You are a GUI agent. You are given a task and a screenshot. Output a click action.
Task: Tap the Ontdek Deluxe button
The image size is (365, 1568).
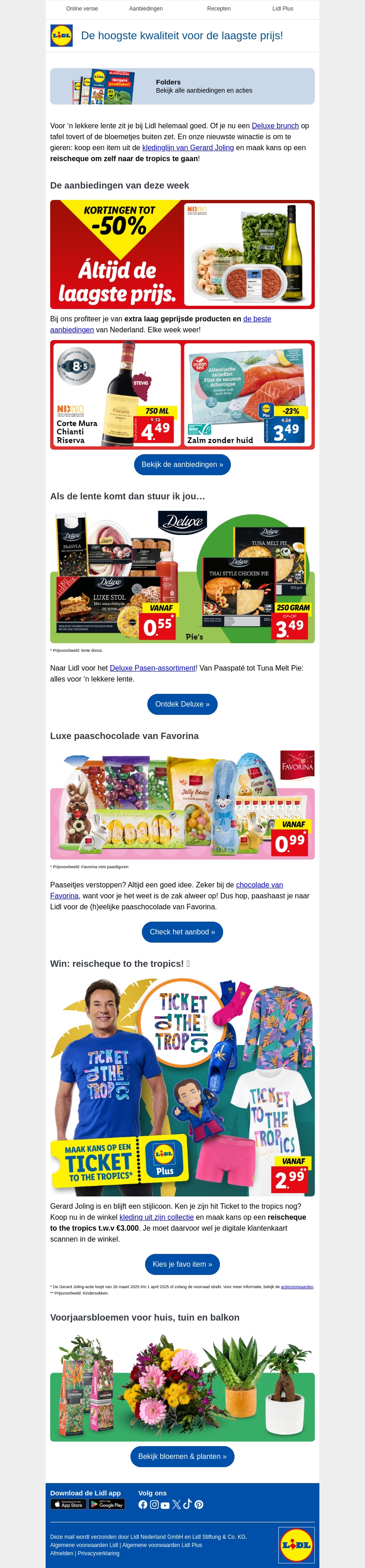click(x=182, y=704)
